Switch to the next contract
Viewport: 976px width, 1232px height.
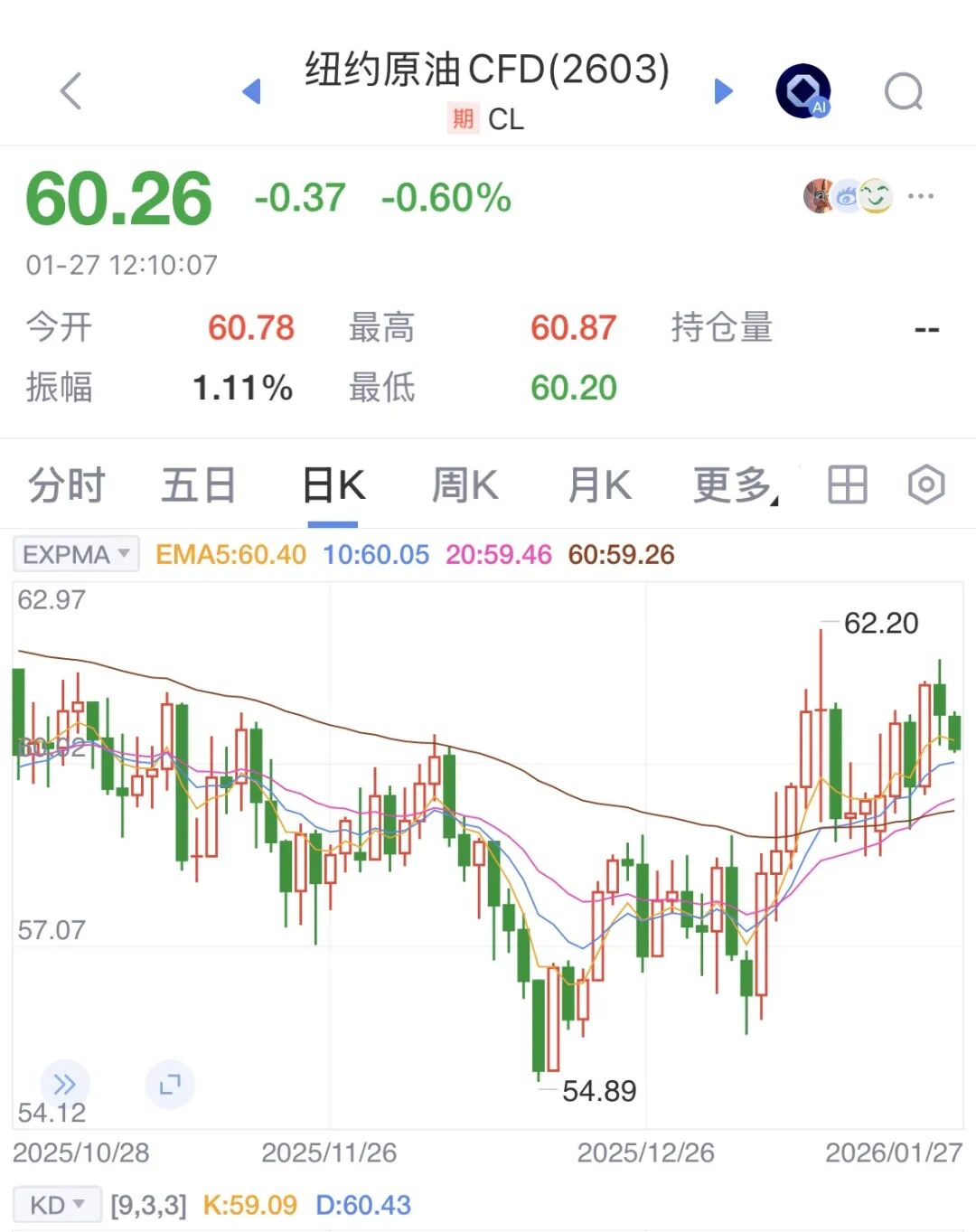723,91
